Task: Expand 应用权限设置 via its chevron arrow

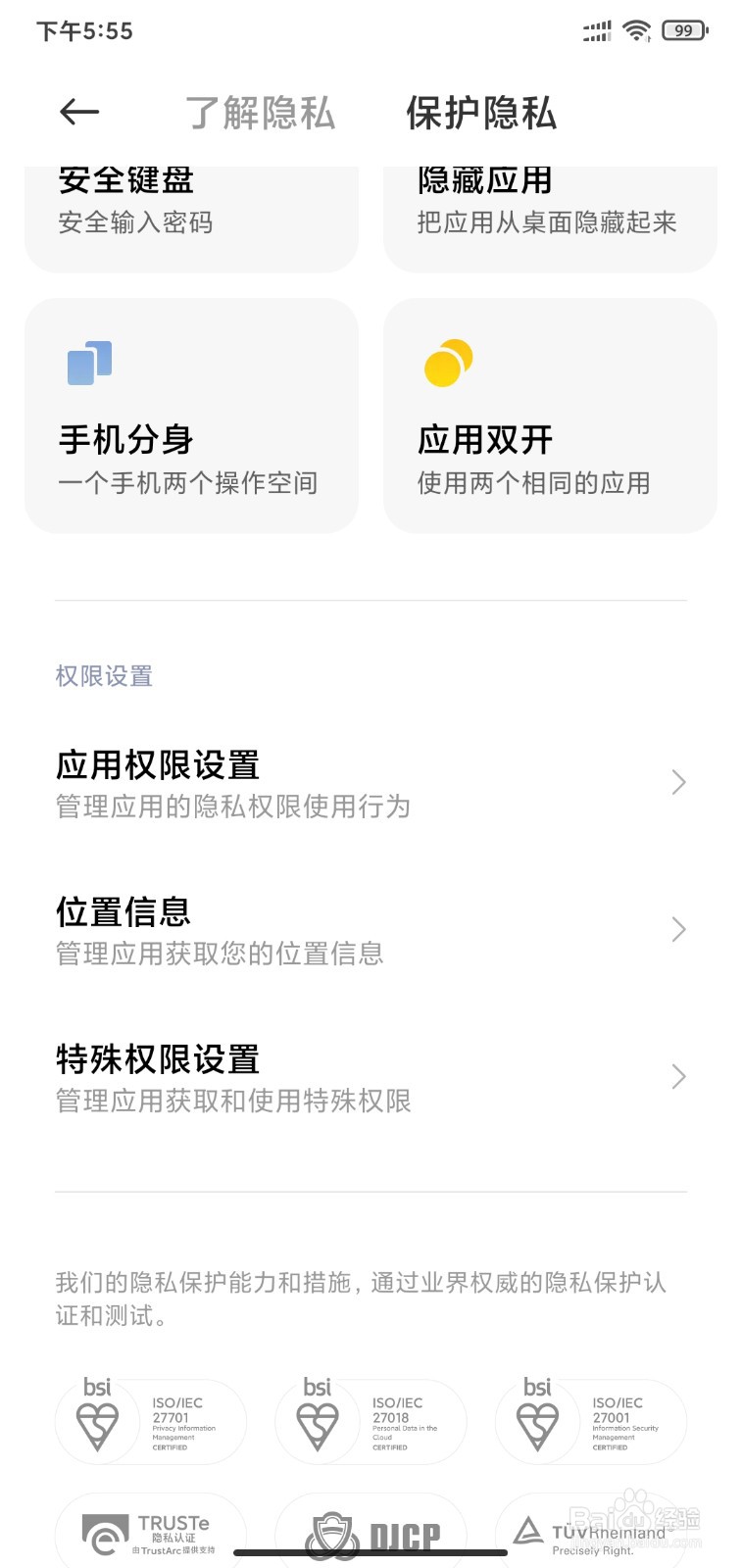Action: [677, 781]
